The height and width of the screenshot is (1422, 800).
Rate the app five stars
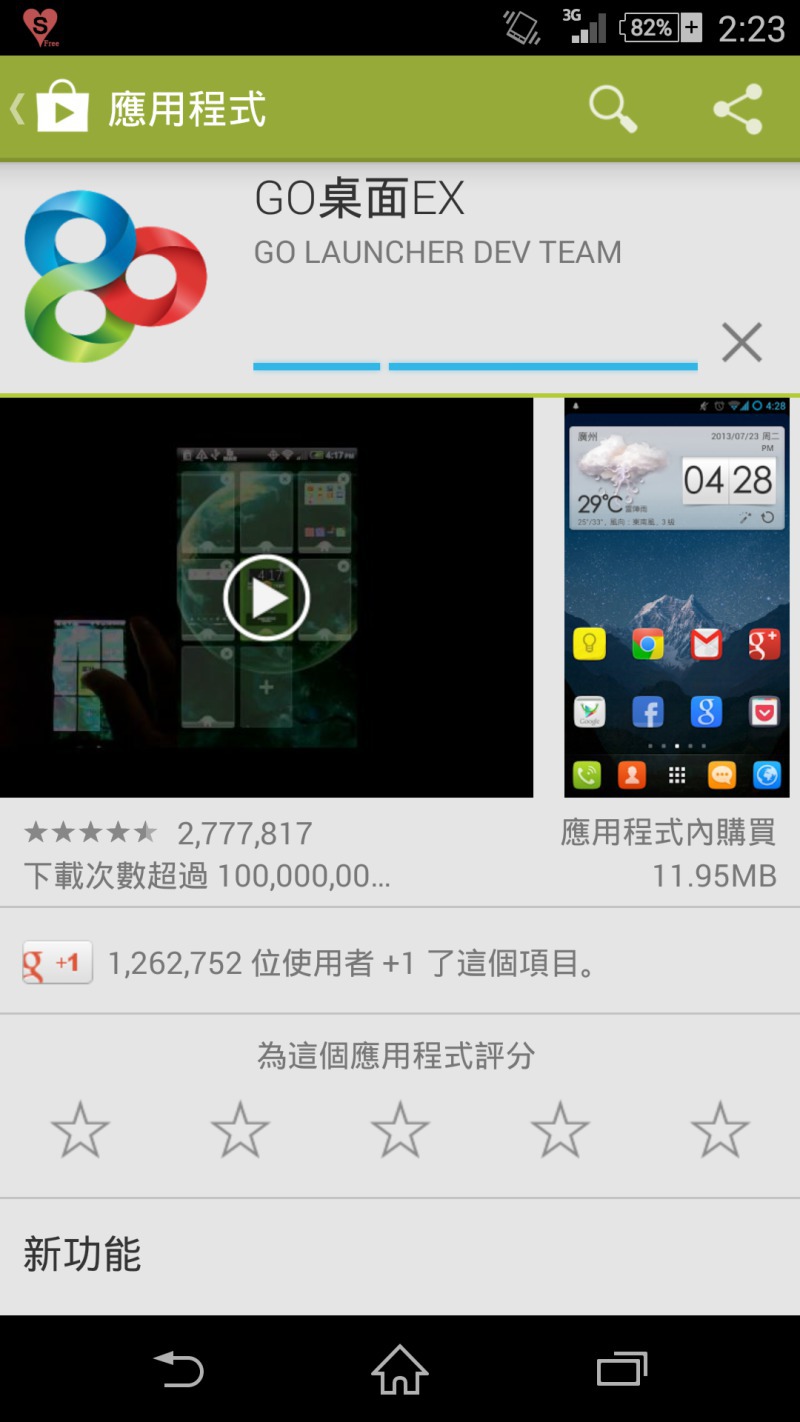pos(720,1130)
